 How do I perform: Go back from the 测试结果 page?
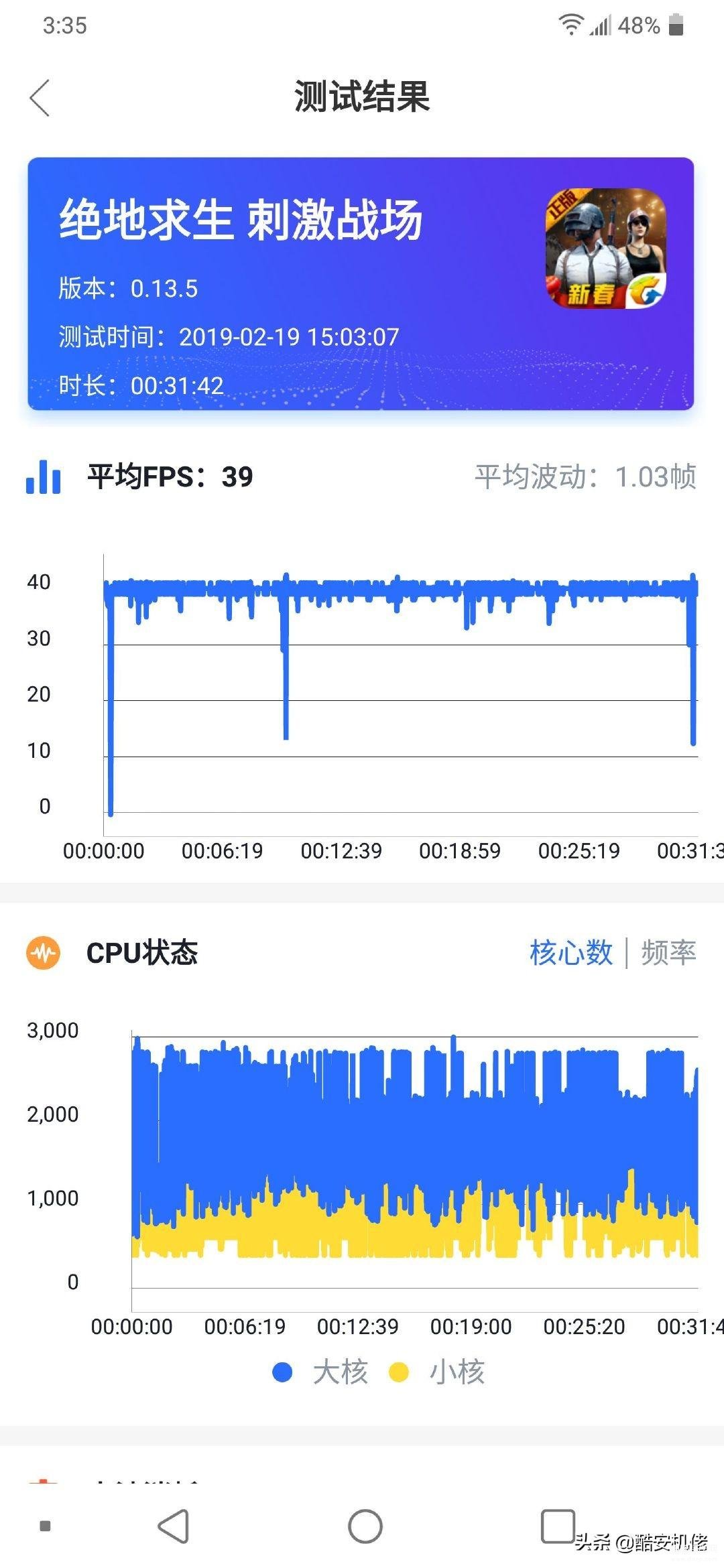[x=40, y=98]
